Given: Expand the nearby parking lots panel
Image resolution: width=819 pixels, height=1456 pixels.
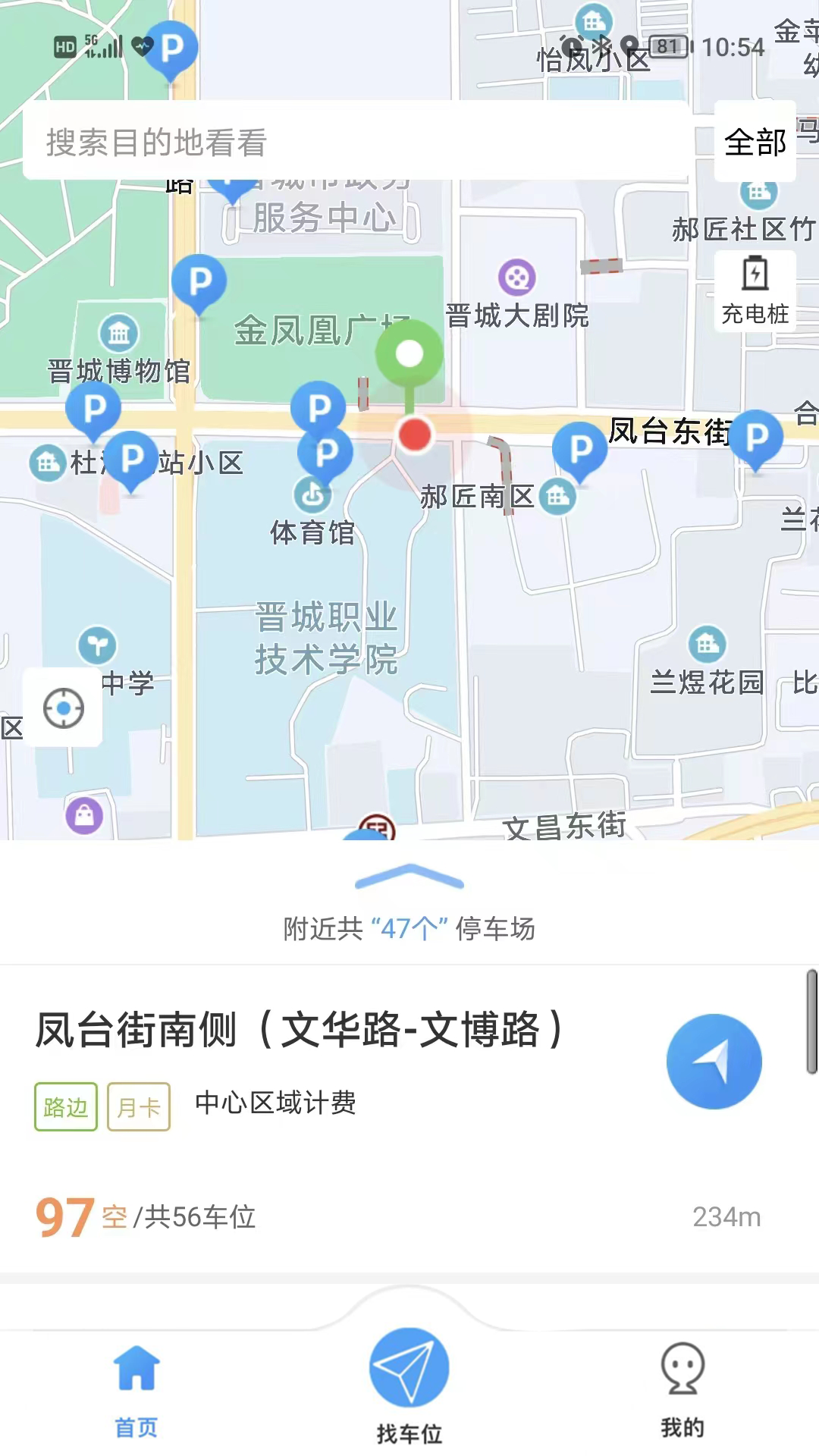Looking at the screenshot, I should coord(409,877).
